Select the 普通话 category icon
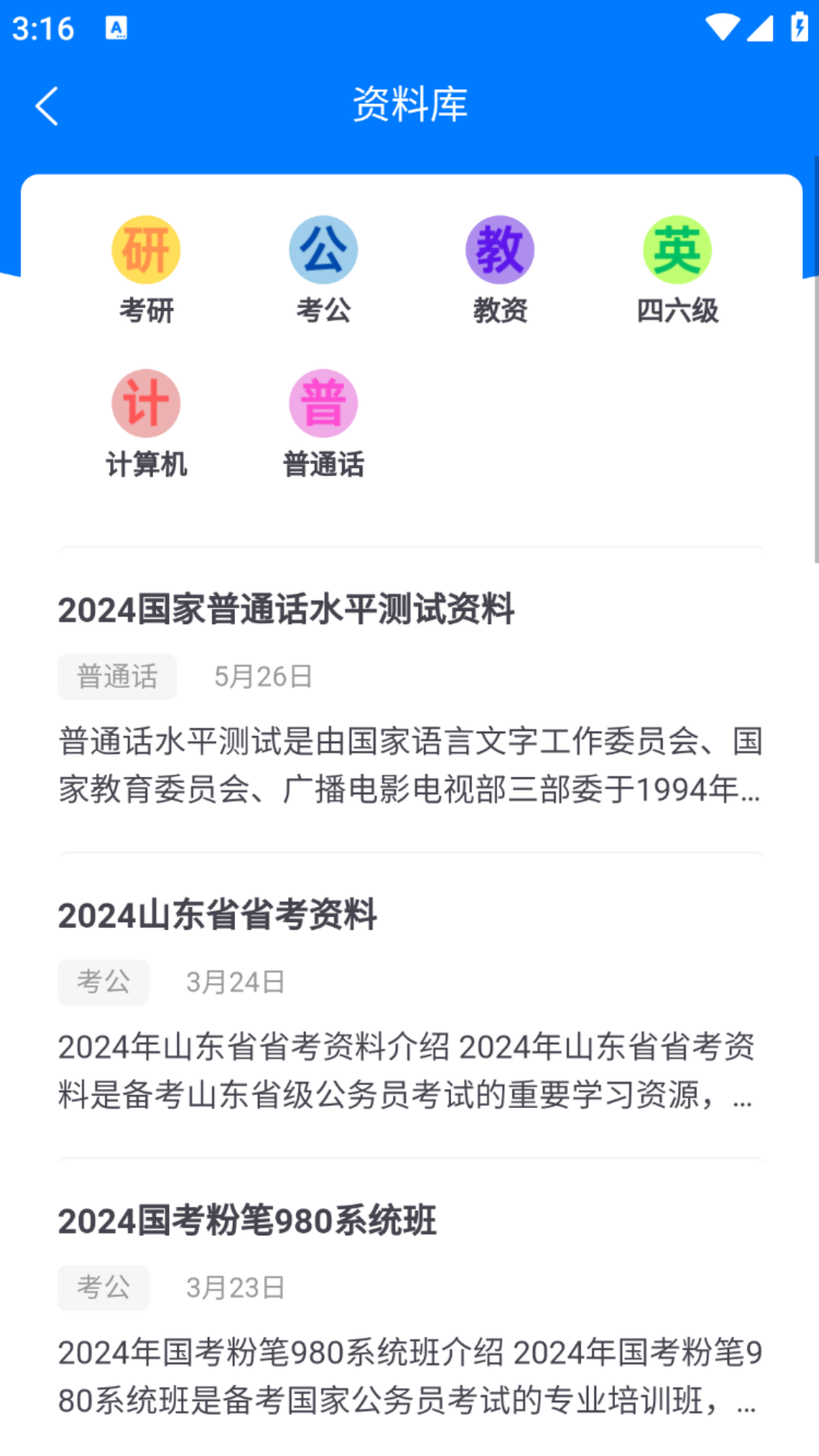Screen dimensions: 819x1456 [323, 403]
